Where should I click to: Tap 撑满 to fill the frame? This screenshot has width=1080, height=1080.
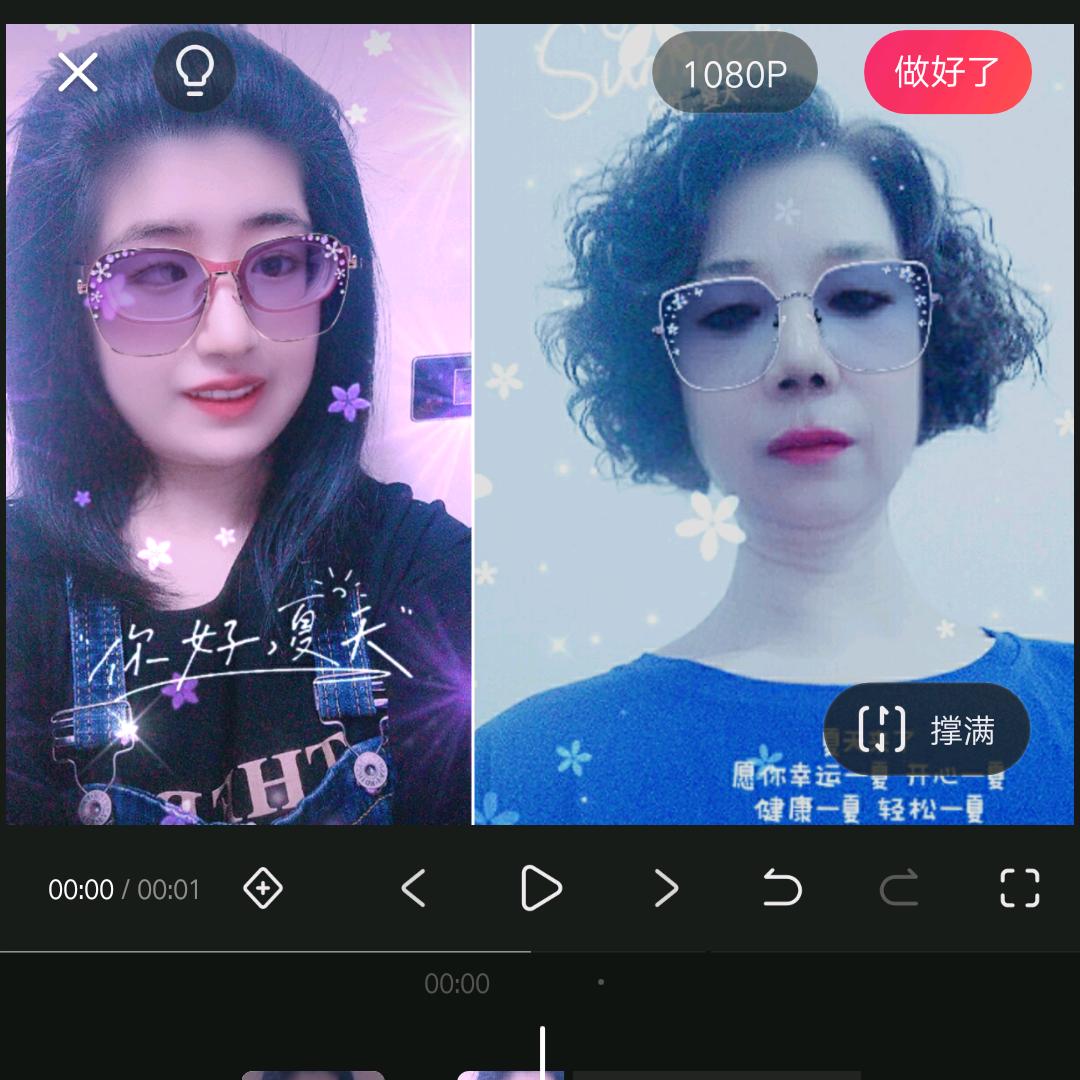(x=927, y=730)
